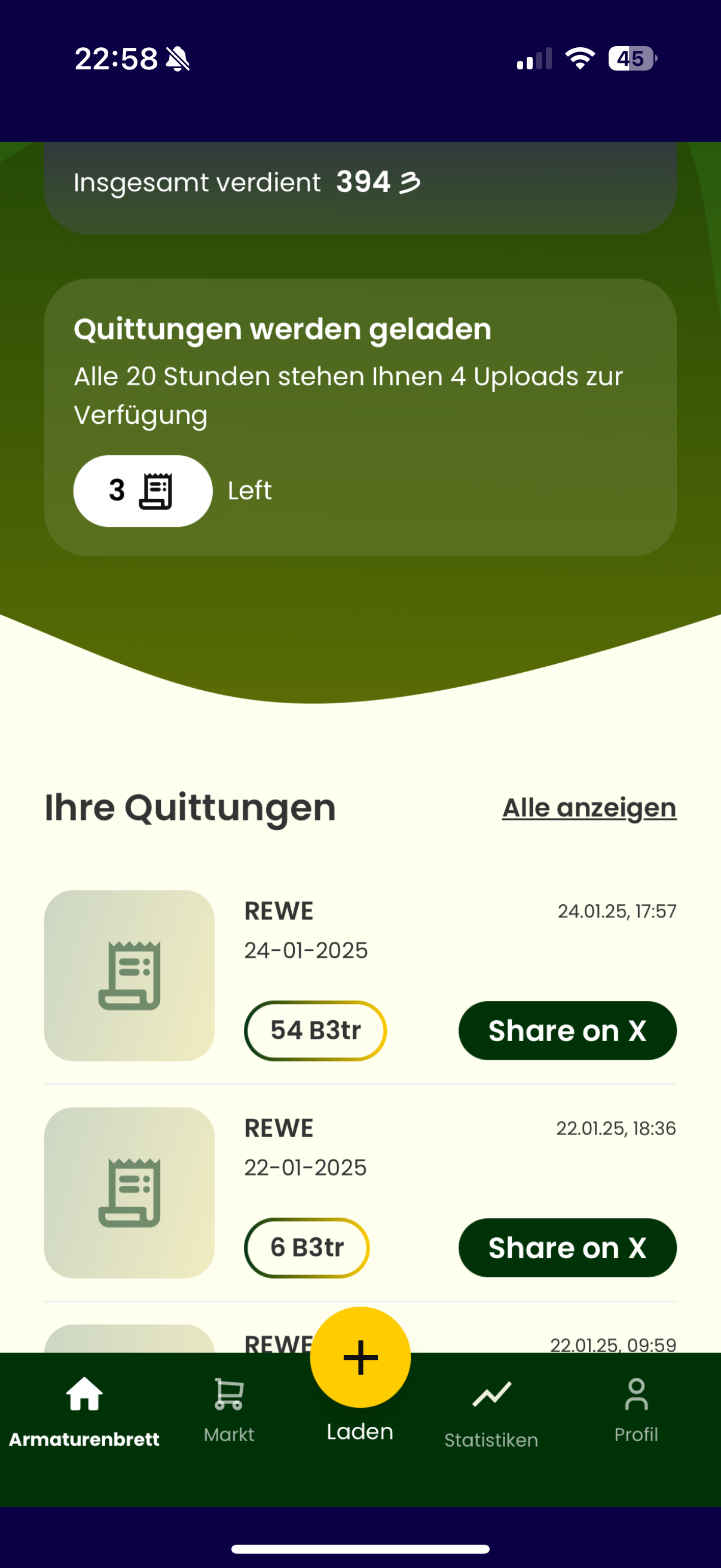Viewport: 721px width, 1568px height.
Task: Open the Alle anzeigen link
Action: pos(589,808)
